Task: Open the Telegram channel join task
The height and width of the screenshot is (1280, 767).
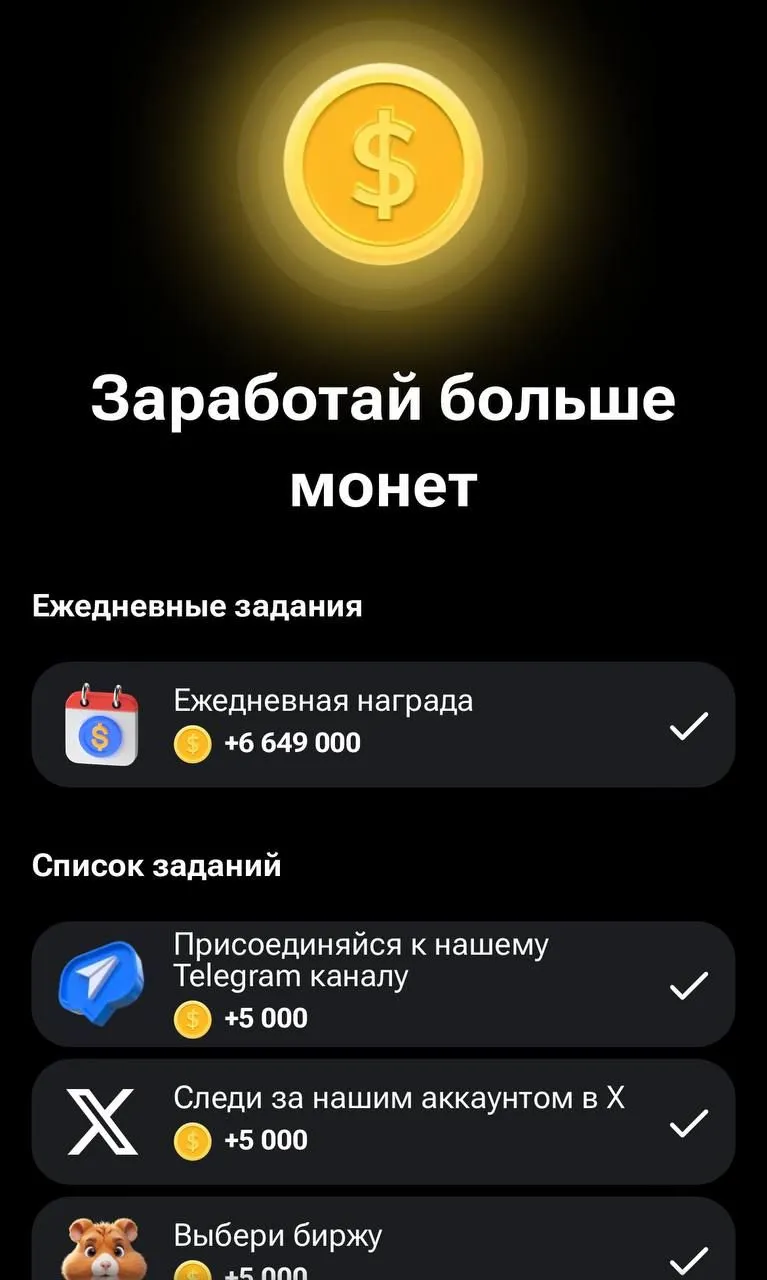Action: [x=383, y=984]
